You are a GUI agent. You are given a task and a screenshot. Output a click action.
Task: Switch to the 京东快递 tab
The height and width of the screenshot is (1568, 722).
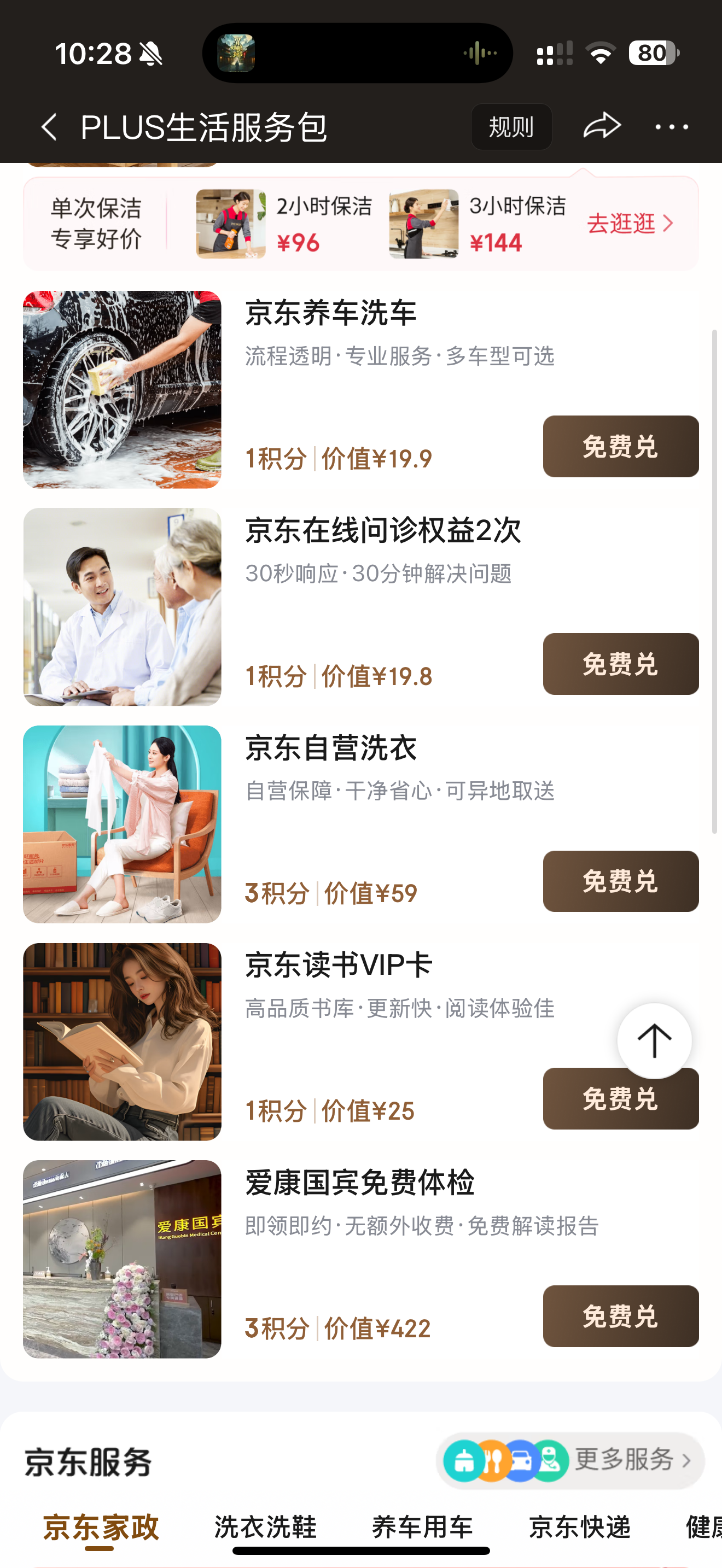pyautogui.click(x=580, y=1526)
